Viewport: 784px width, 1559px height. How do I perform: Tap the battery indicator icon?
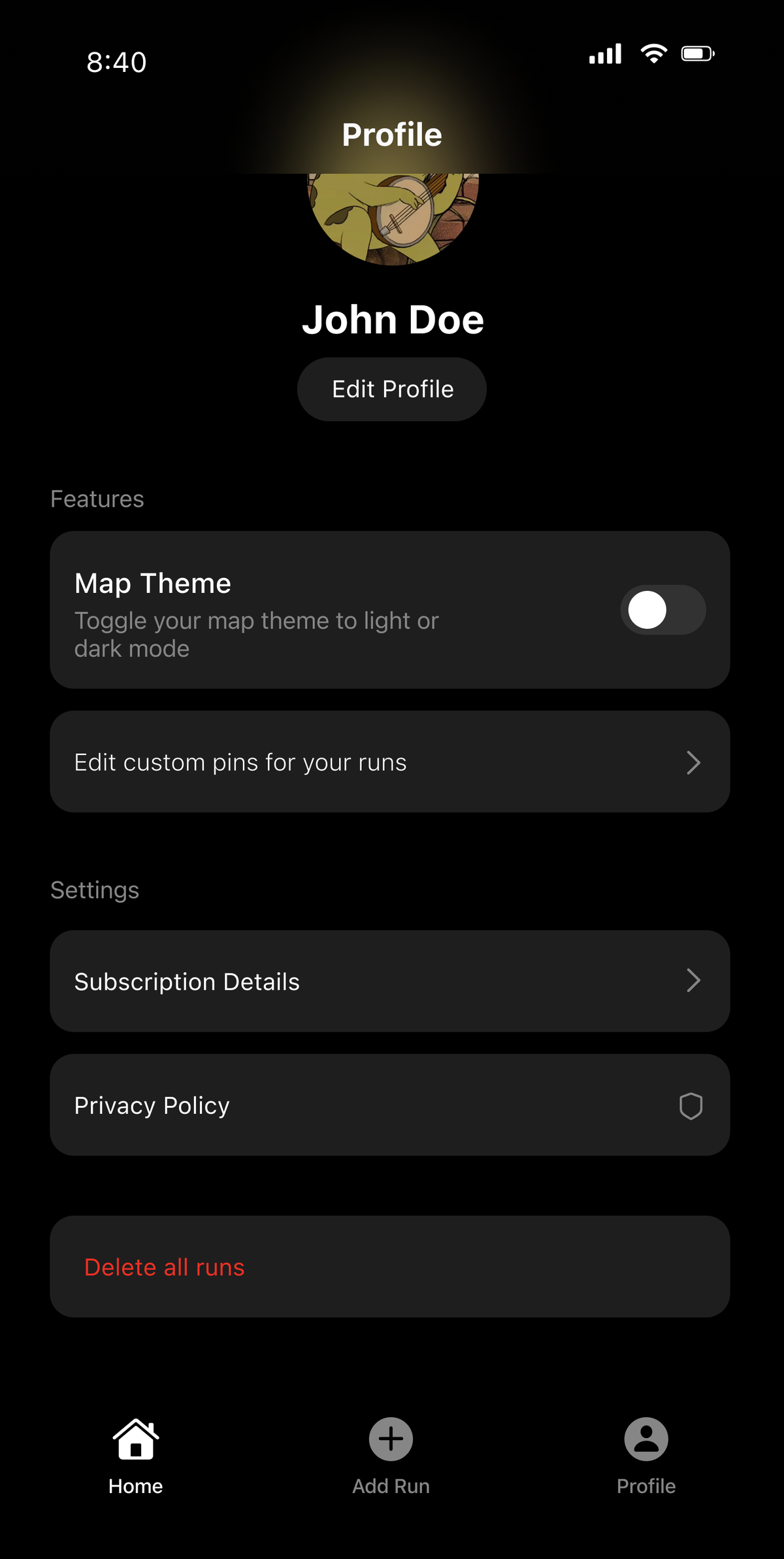pyautogui.click(x=697, y=52)
